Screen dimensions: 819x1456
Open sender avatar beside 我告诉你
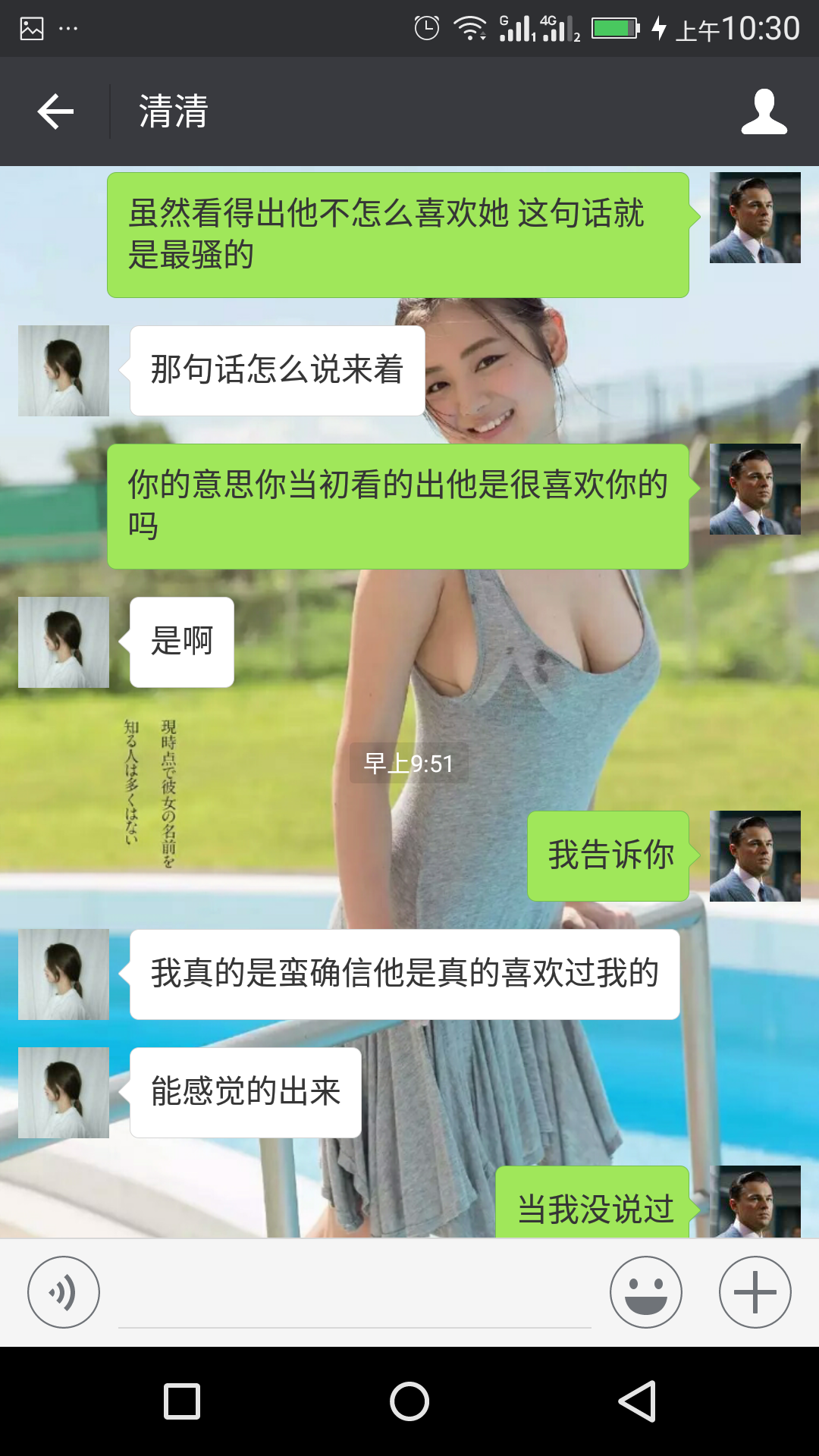(755, 856)
